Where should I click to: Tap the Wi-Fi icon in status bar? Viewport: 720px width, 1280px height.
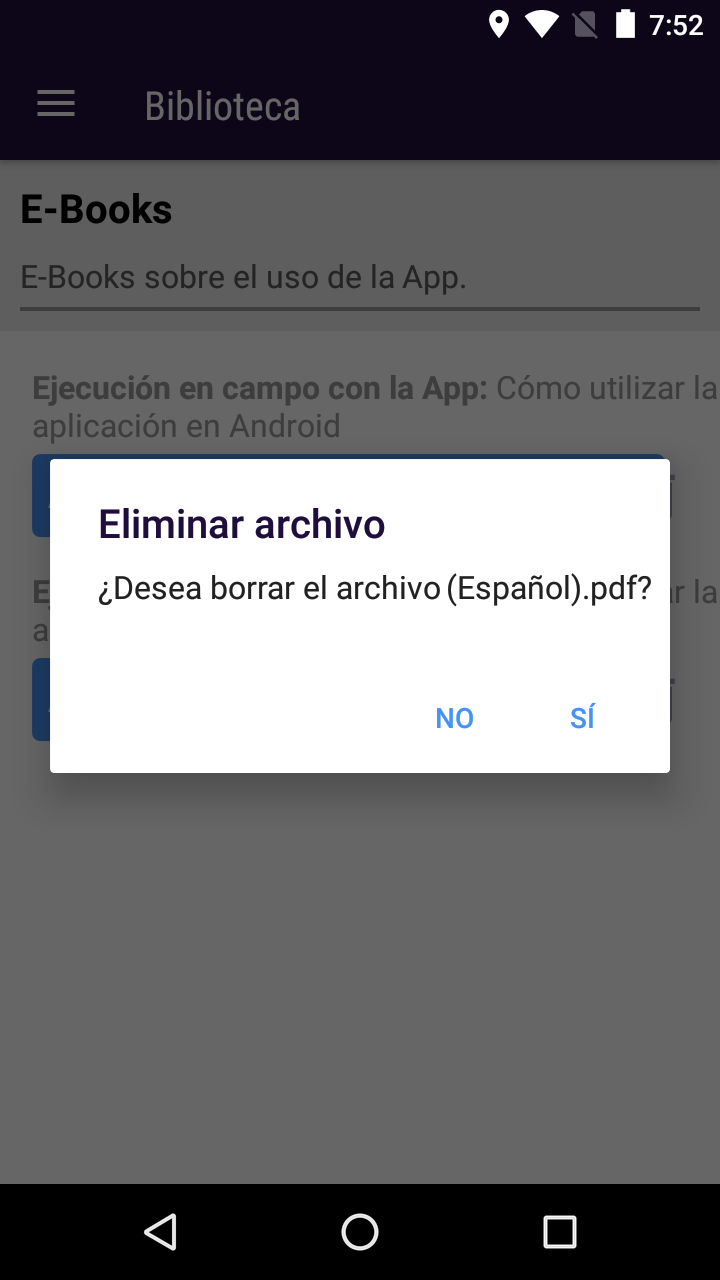pos(543,23)
